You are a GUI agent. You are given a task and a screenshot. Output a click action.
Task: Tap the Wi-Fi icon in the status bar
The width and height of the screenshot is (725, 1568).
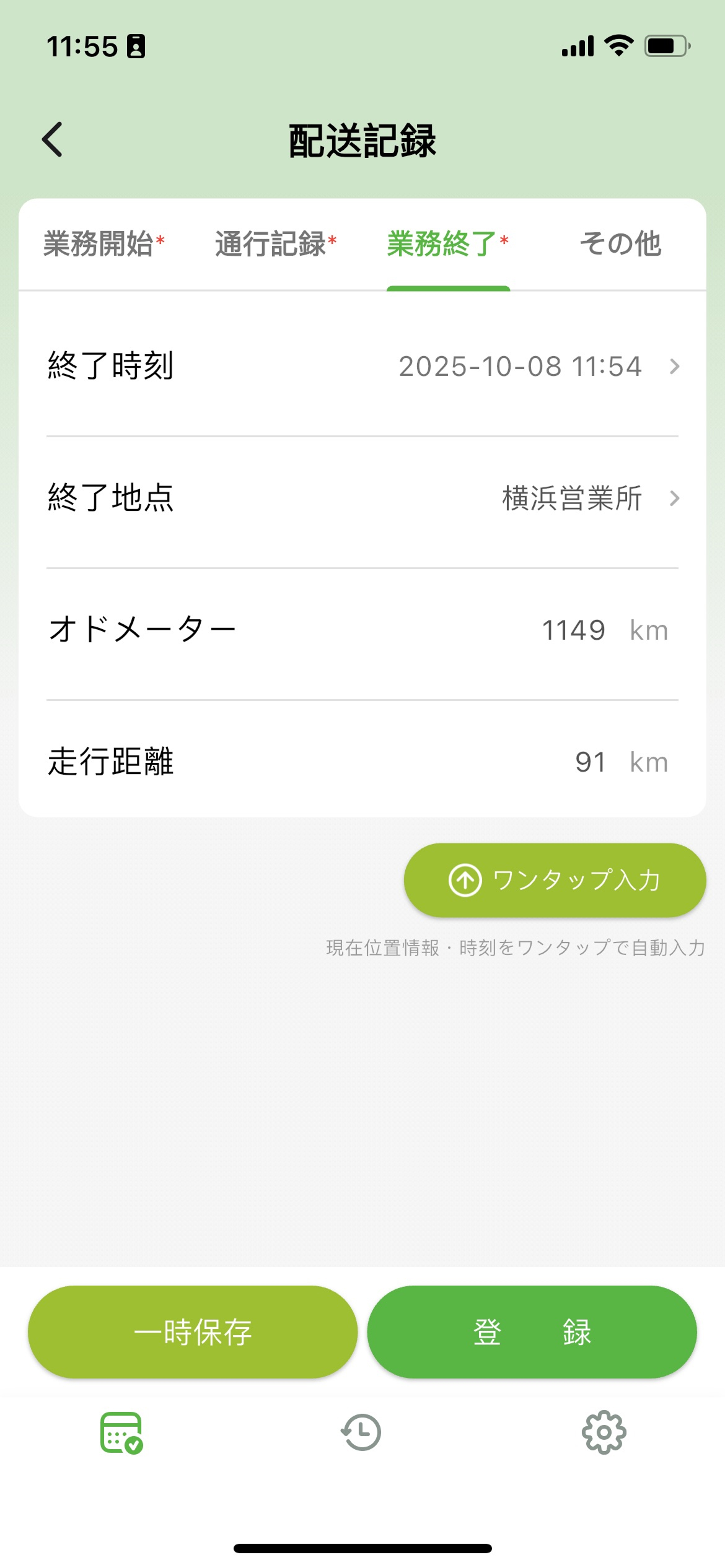coord(617,45)
